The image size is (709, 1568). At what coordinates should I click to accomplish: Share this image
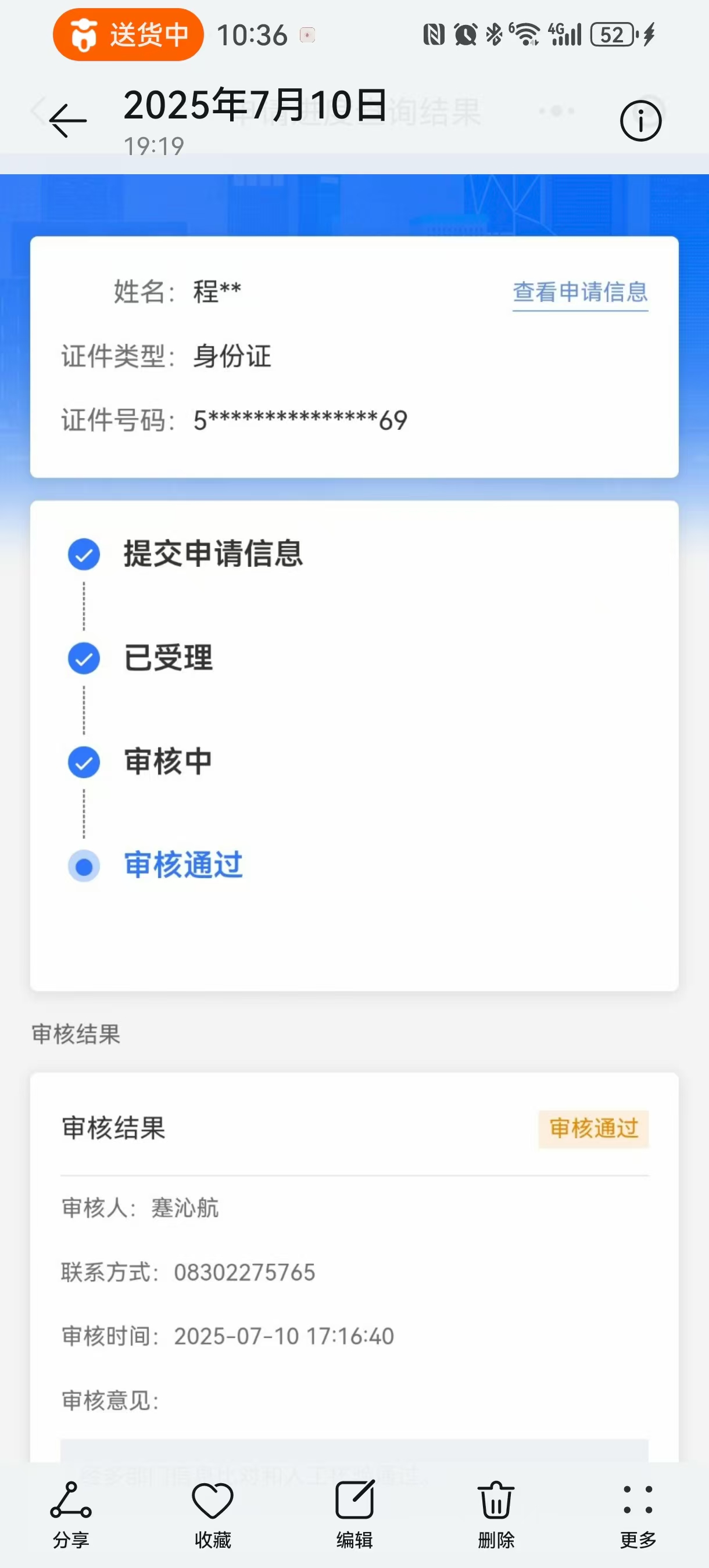click(x=71, y=1515)
